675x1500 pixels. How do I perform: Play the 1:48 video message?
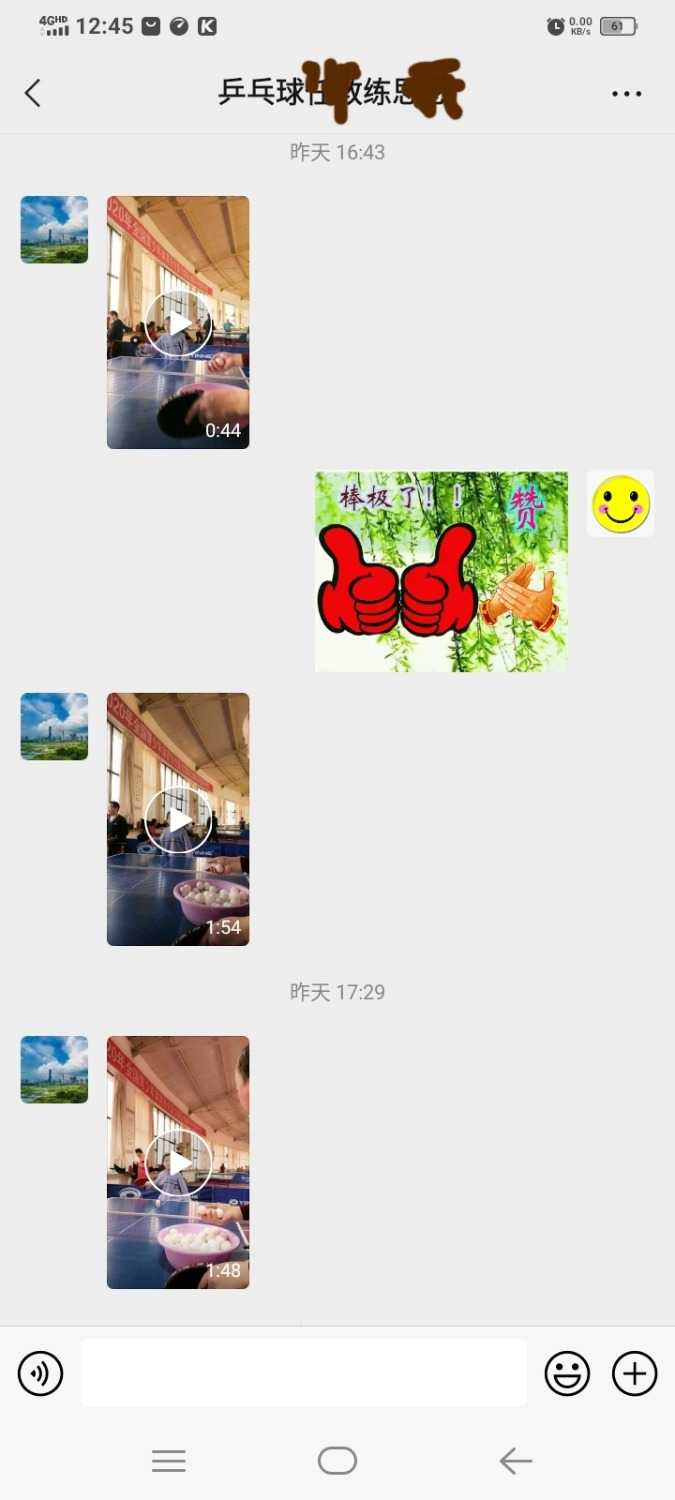178,1162
